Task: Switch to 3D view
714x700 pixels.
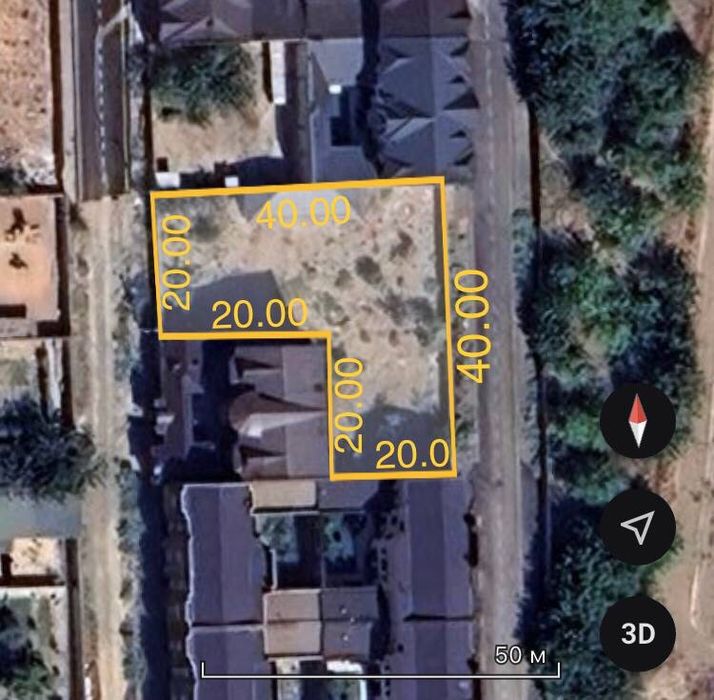Action: [x=638, y=633]
